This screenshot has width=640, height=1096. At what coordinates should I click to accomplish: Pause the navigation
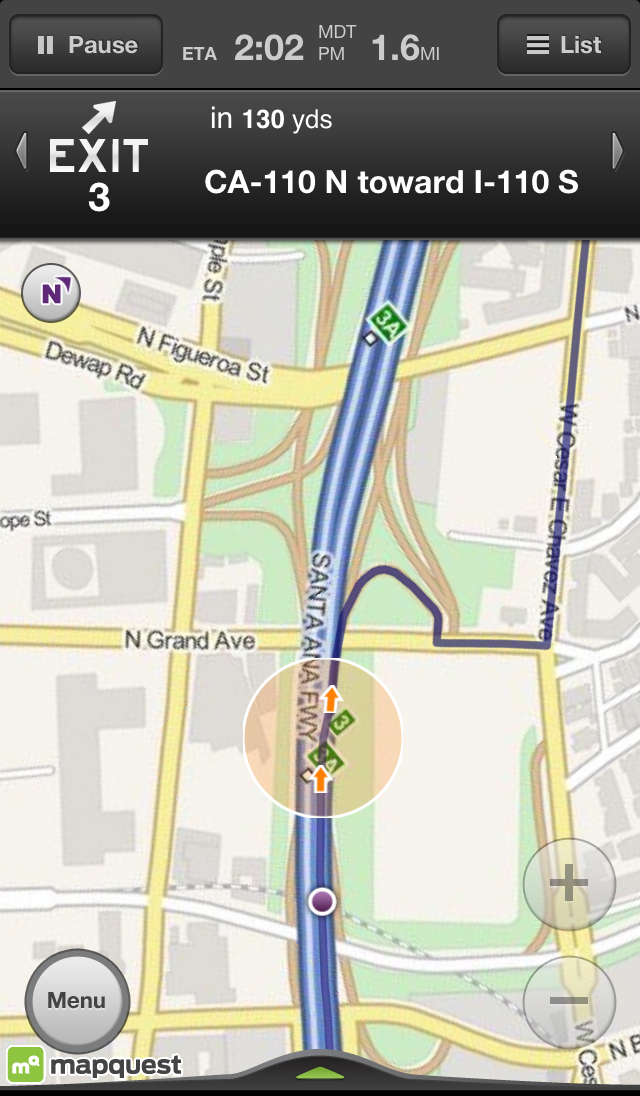[x=86, y=45]
